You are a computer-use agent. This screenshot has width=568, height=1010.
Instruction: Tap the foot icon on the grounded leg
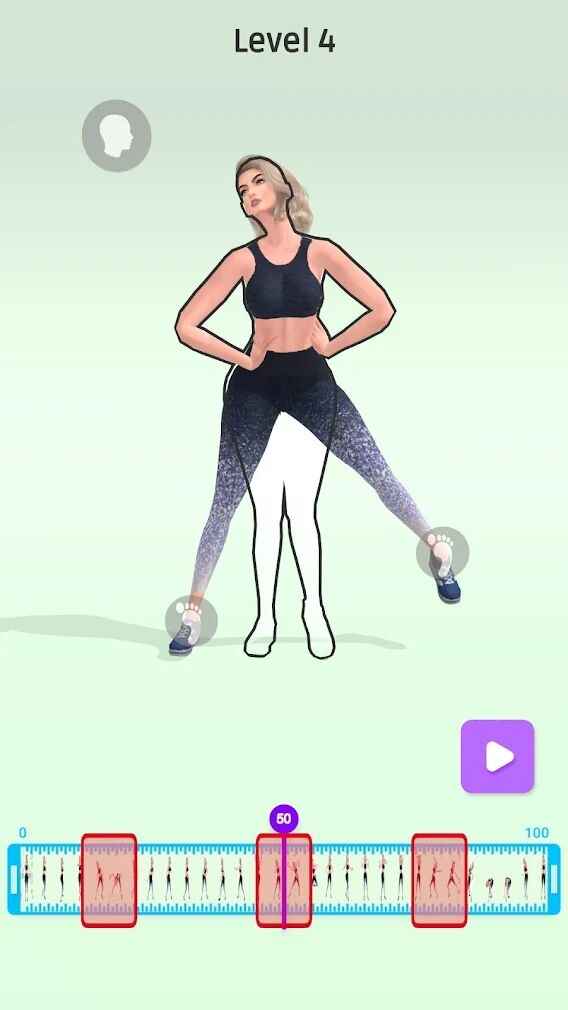click(191, 621)
